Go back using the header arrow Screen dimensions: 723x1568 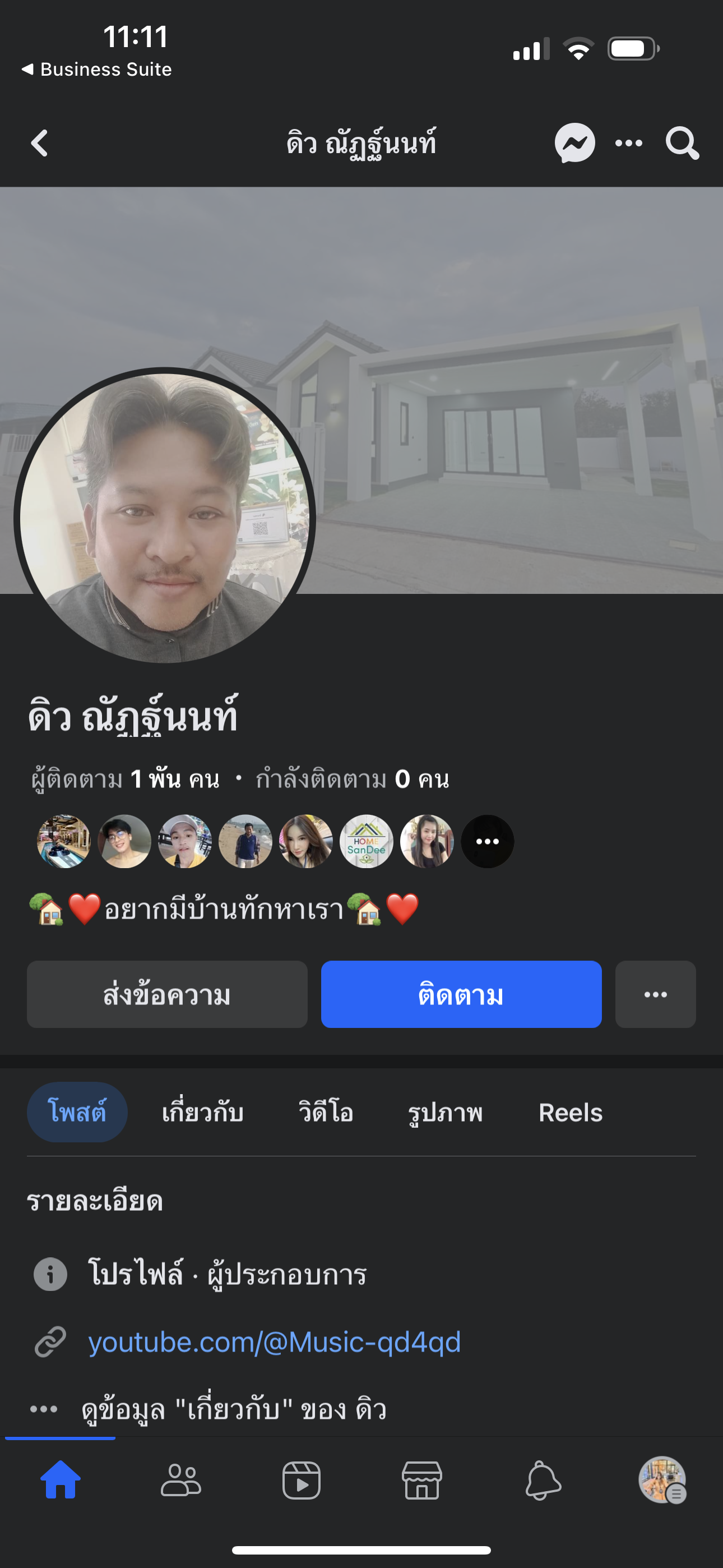[x=40, y=144]
